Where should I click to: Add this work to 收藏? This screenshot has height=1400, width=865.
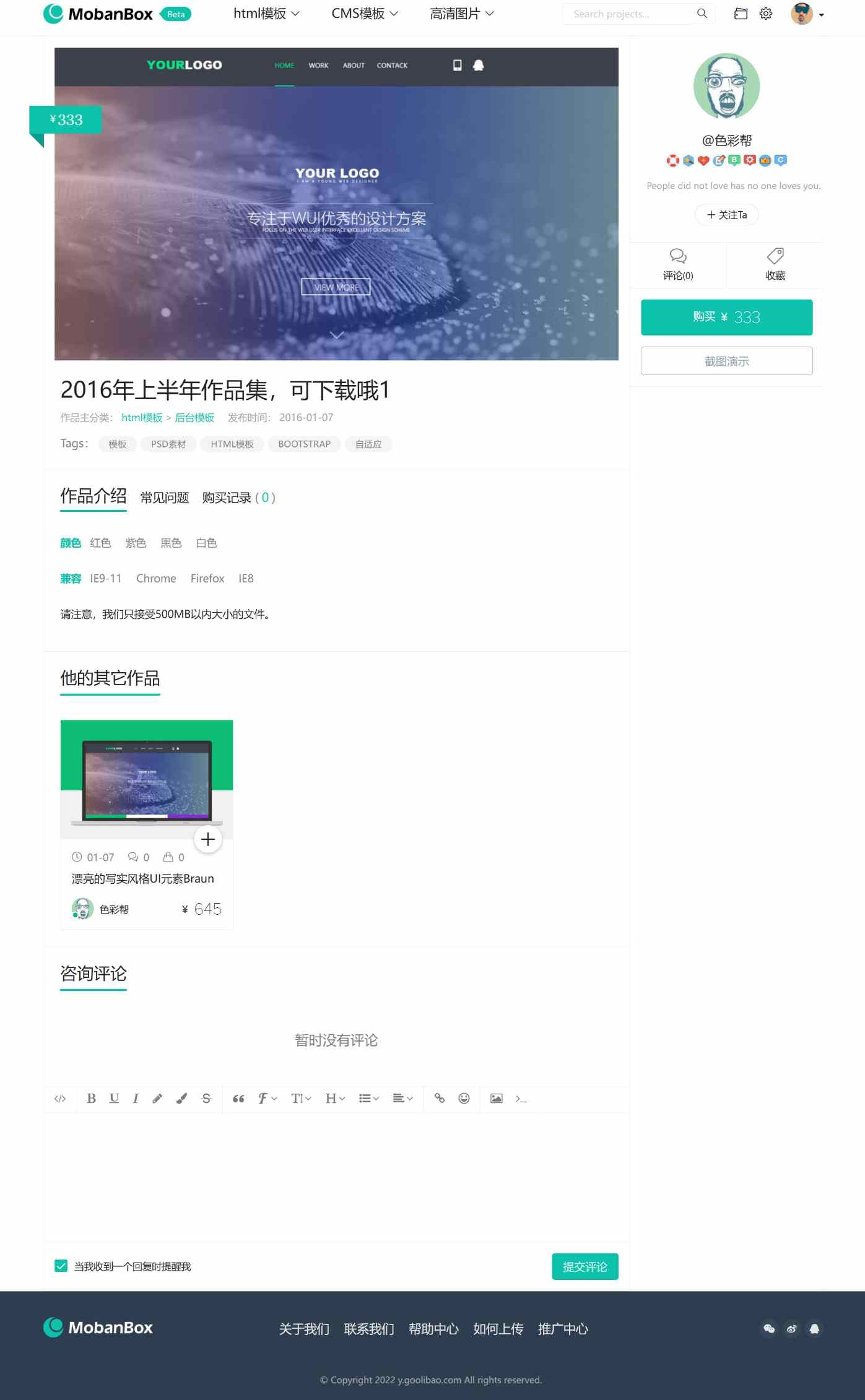pyautogui.click(x=775, y=264)
